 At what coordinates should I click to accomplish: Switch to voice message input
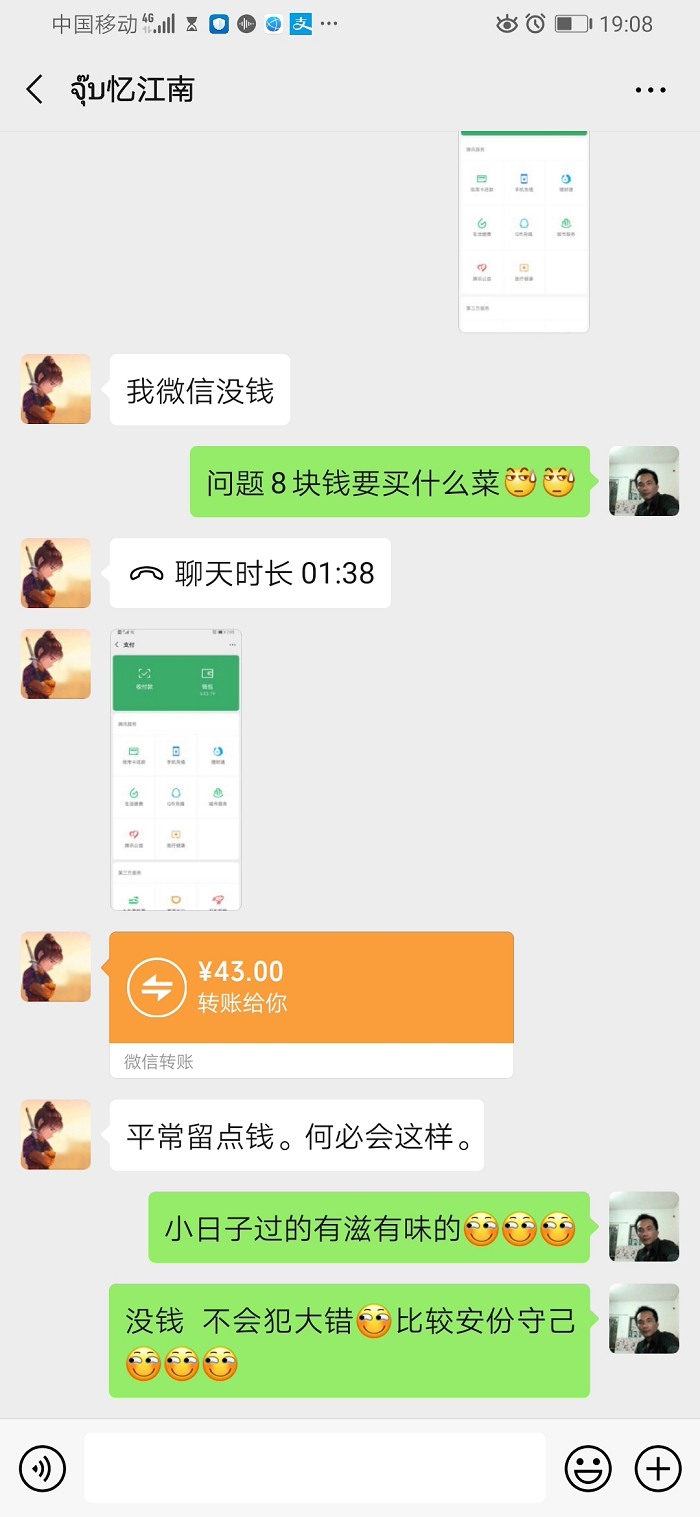[42, 1468]
